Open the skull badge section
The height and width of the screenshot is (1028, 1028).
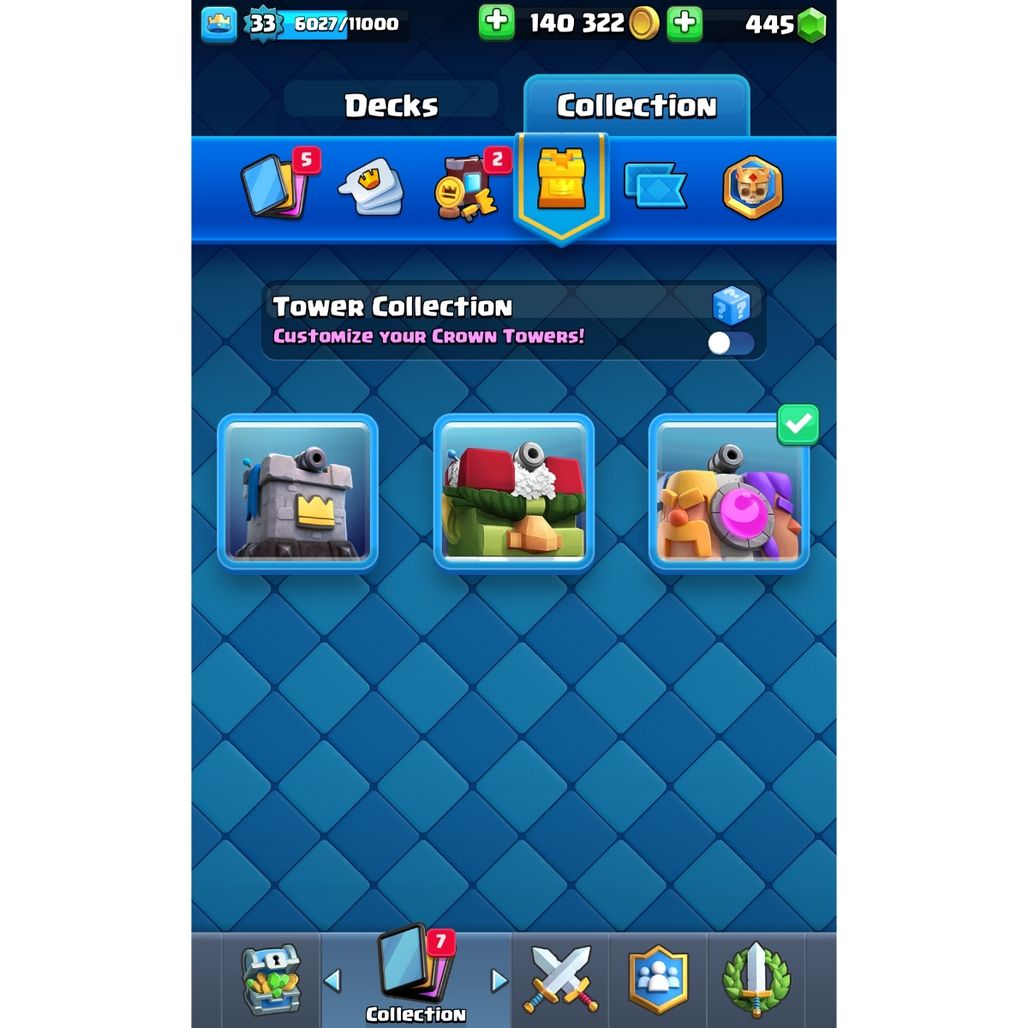752,187
